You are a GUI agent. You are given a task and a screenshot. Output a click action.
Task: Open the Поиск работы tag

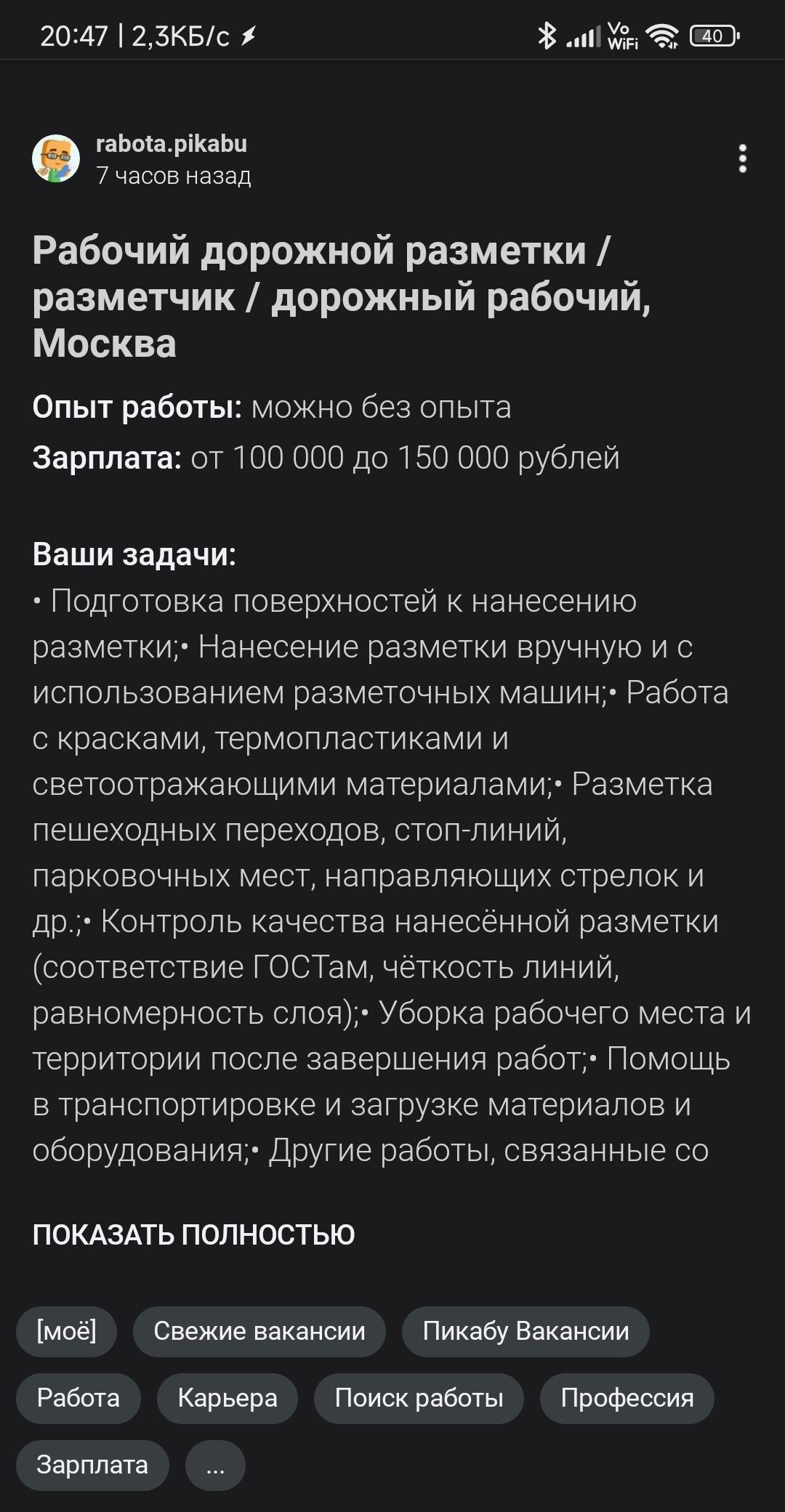419,1398
